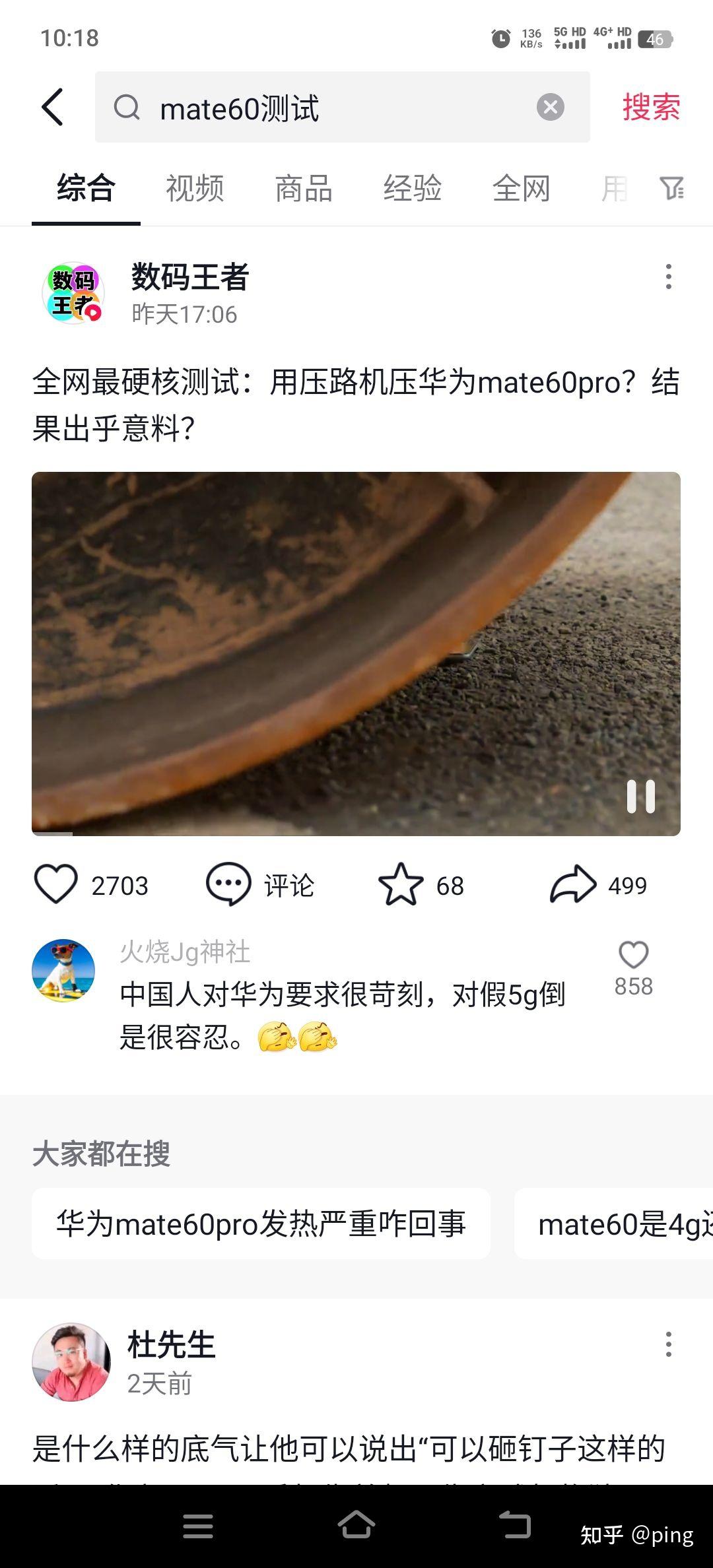Switch to the 商品 tab
This screenshot has height=1568, width=713.
coord(303,189)
